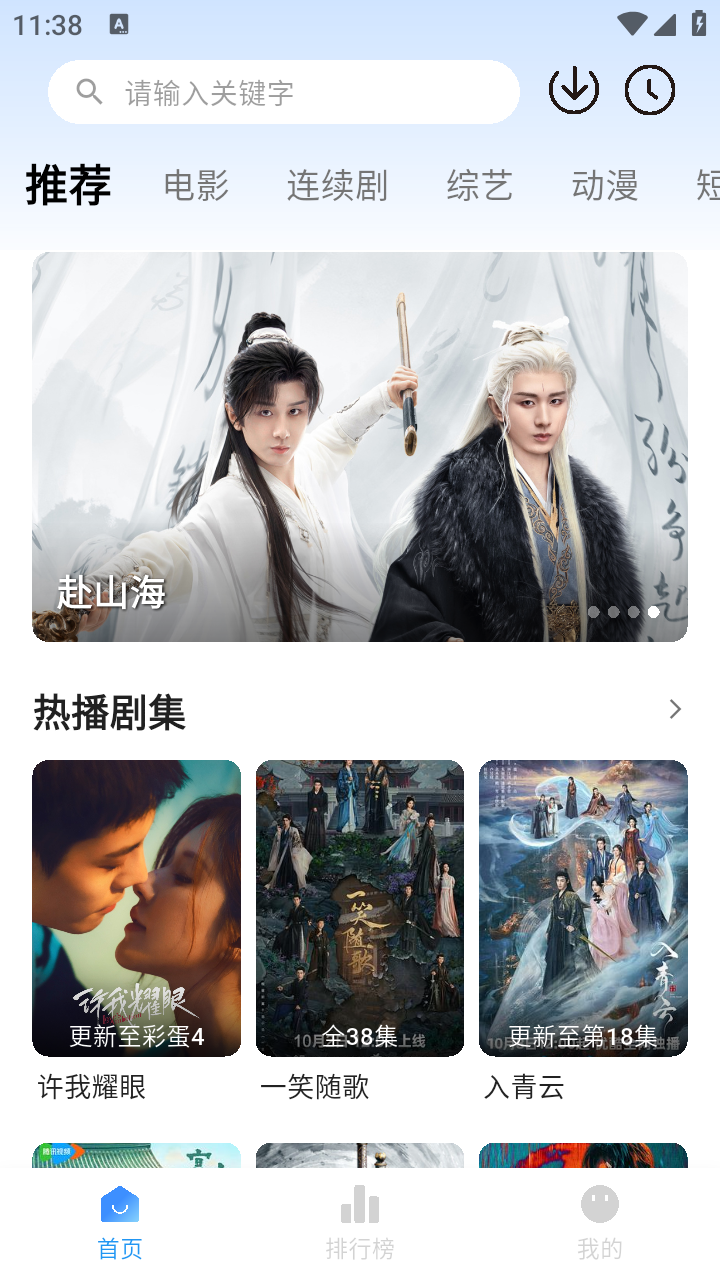Open 入青云 by tapping its title text
The height and width of the screenshot is (1280, 720).
click(x=524, y=1087)
